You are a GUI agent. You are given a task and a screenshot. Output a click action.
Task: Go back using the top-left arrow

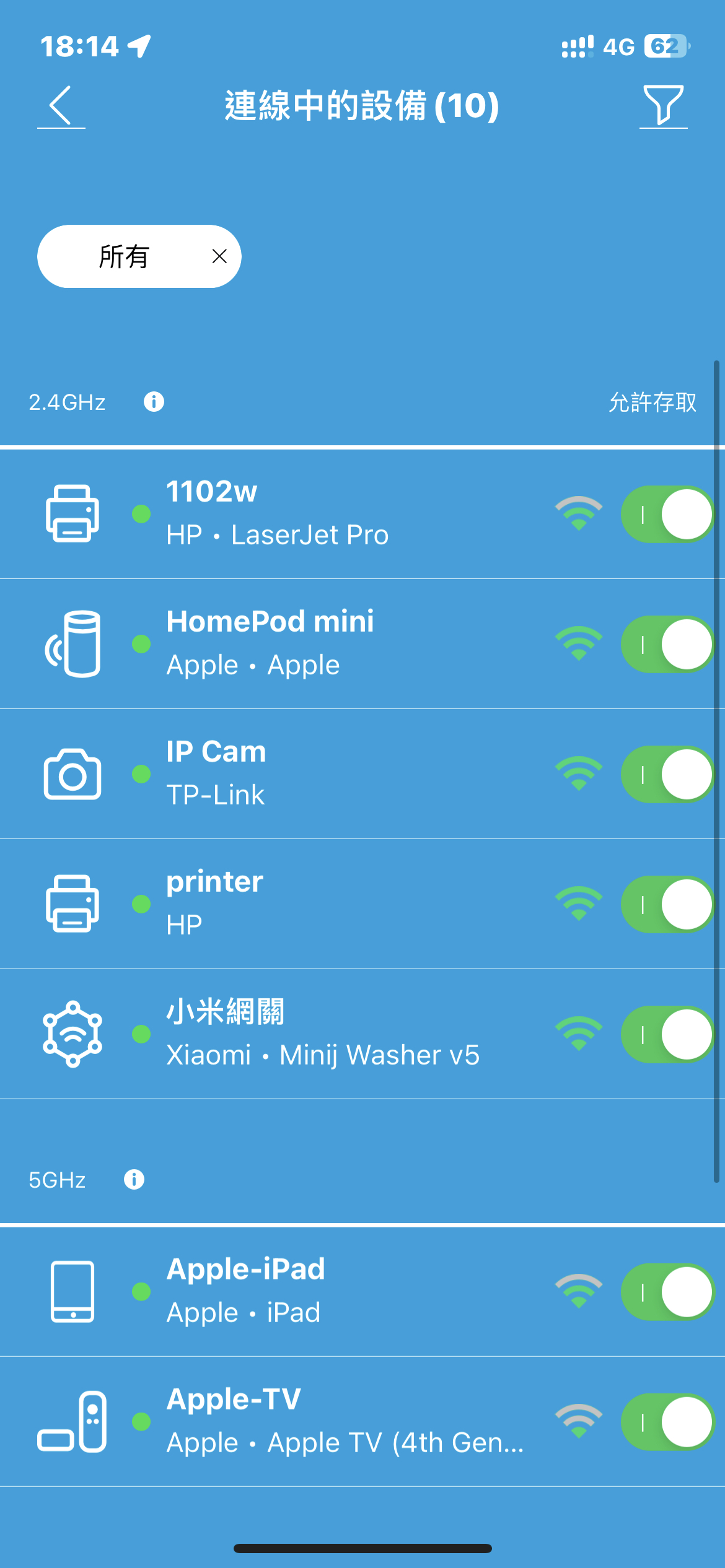click(61, 105)
